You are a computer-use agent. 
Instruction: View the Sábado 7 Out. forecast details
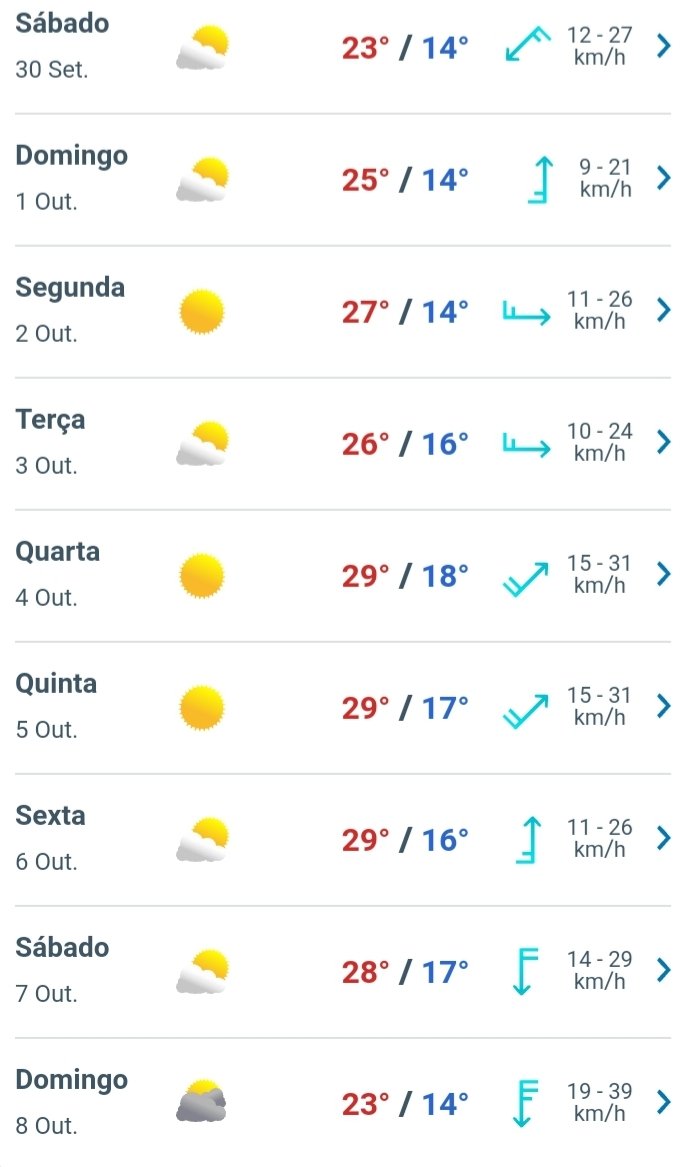click(341, 971)
